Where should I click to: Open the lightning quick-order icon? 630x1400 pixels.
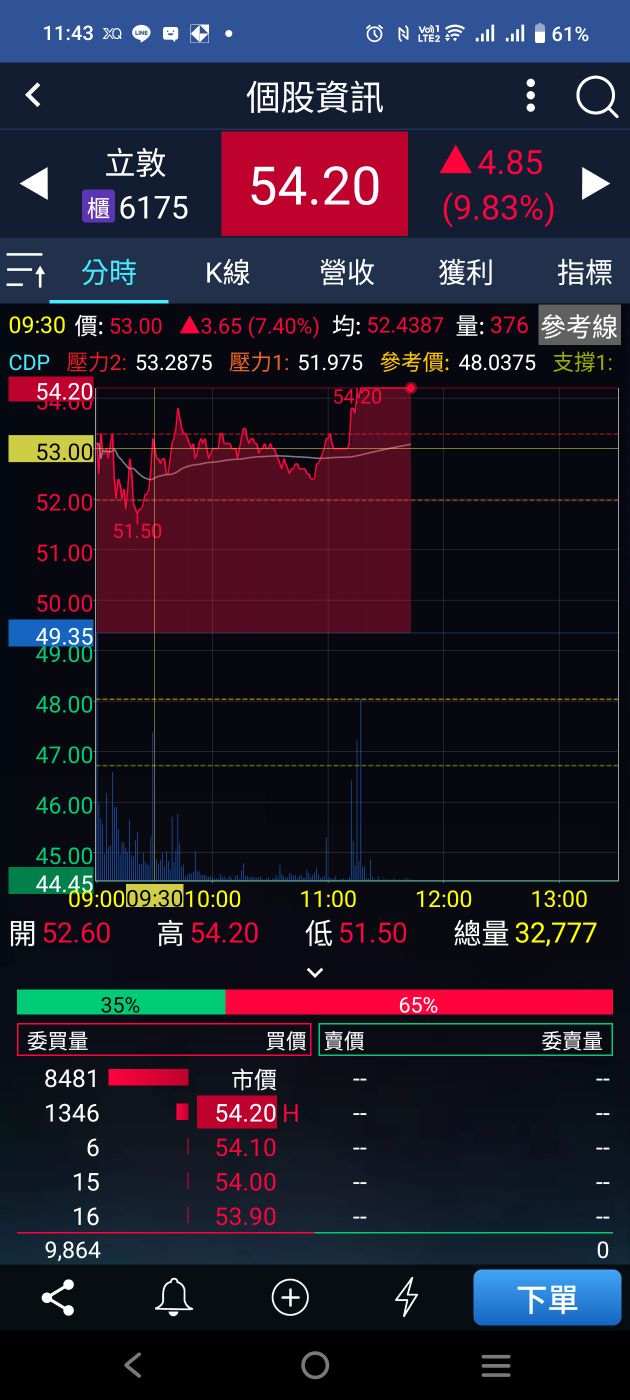point(406,1298)
